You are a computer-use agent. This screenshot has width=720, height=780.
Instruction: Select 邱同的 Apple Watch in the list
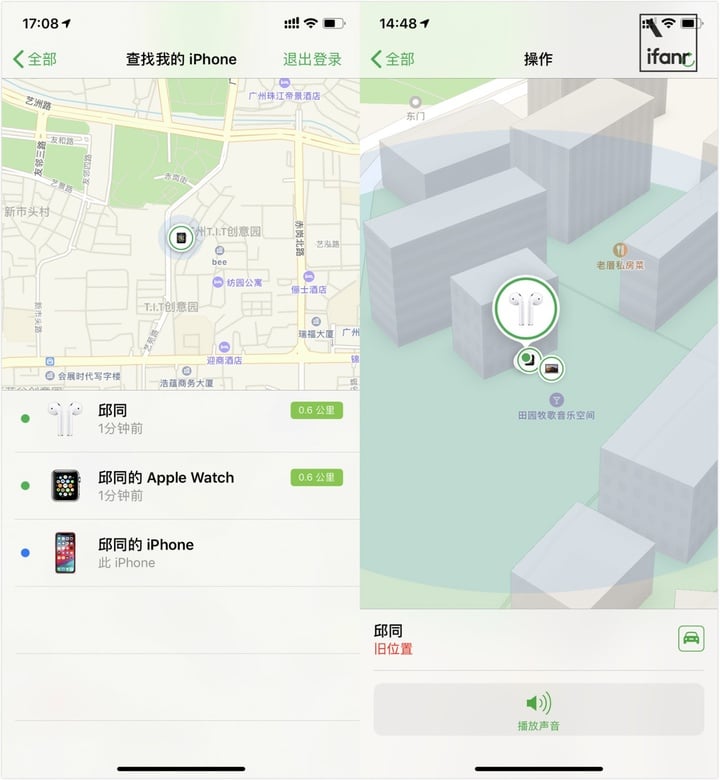(x=180, y=486)
